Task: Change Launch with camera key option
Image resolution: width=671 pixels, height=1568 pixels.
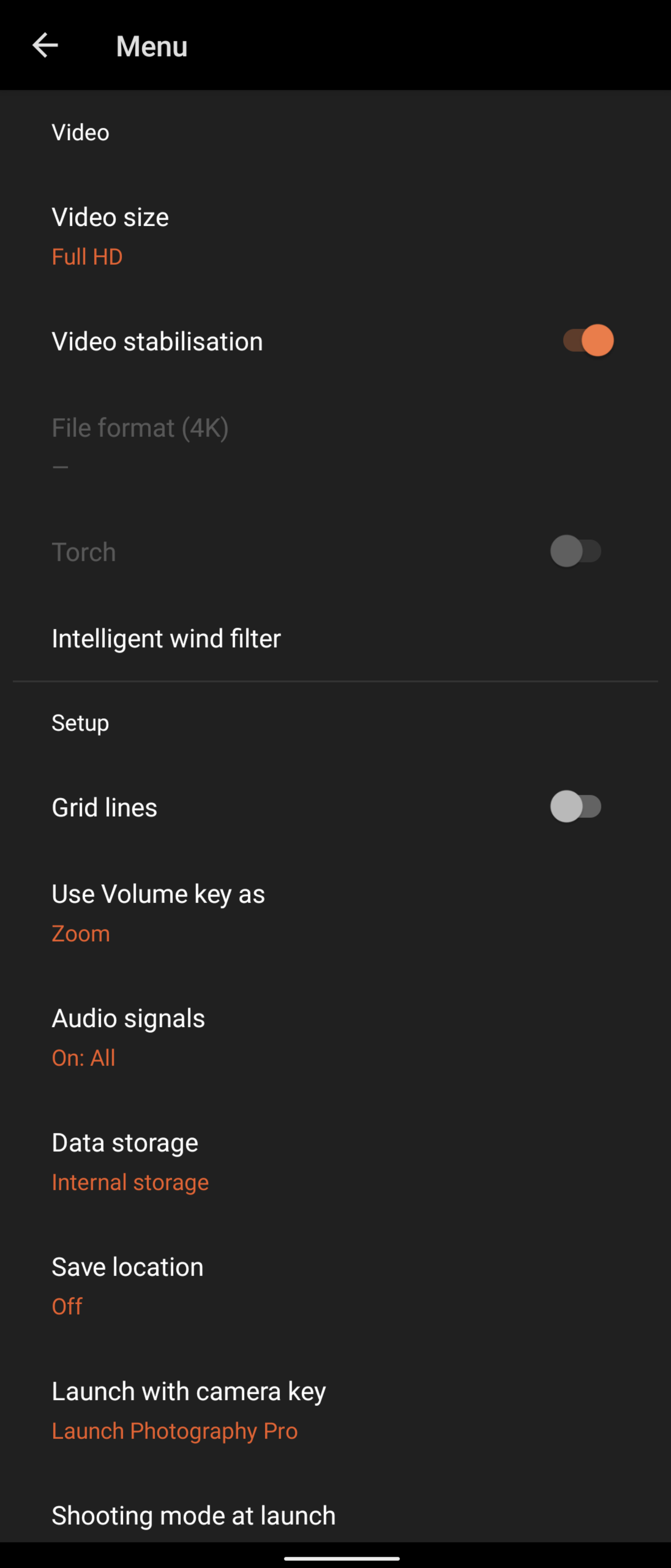Action: tap(189, 1409)
